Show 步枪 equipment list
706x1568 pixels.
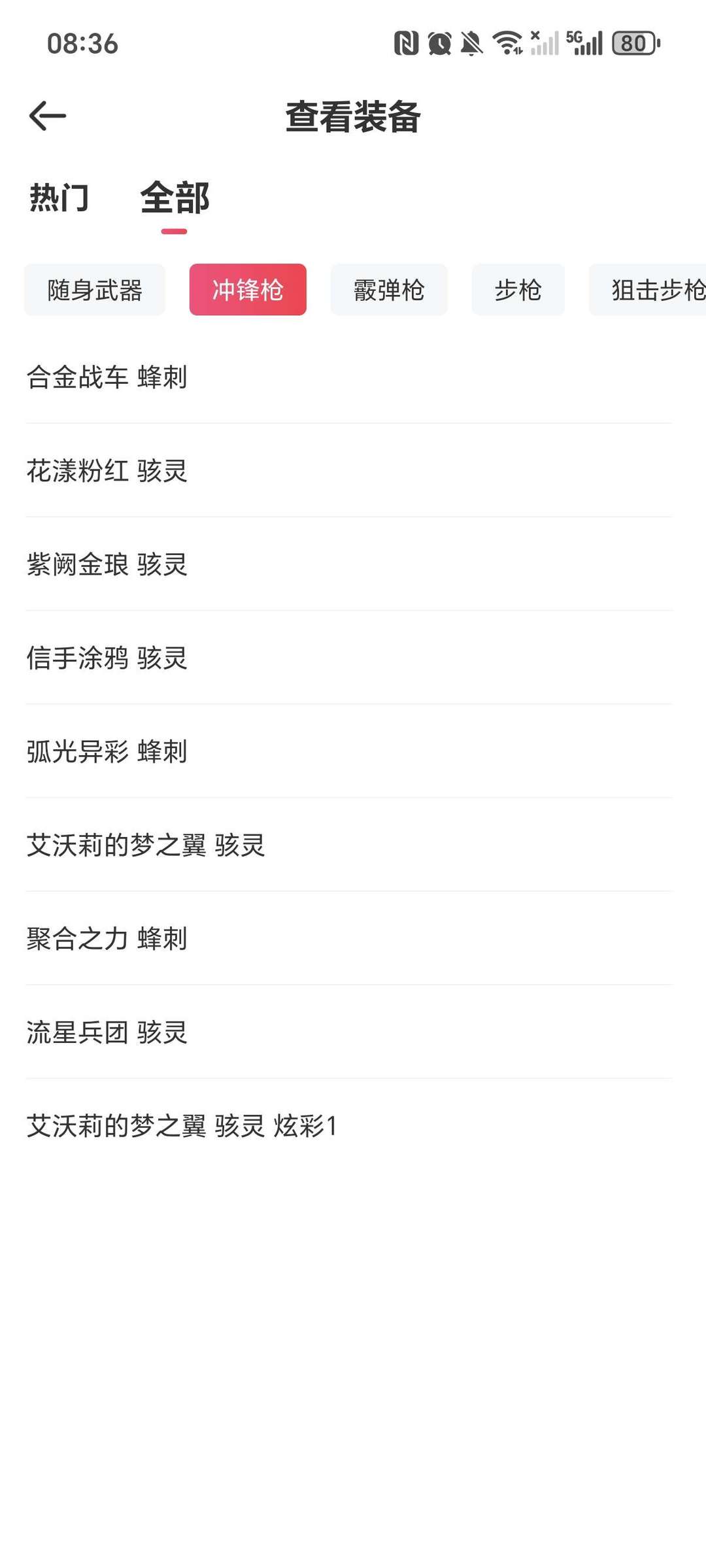pos(518,290)
